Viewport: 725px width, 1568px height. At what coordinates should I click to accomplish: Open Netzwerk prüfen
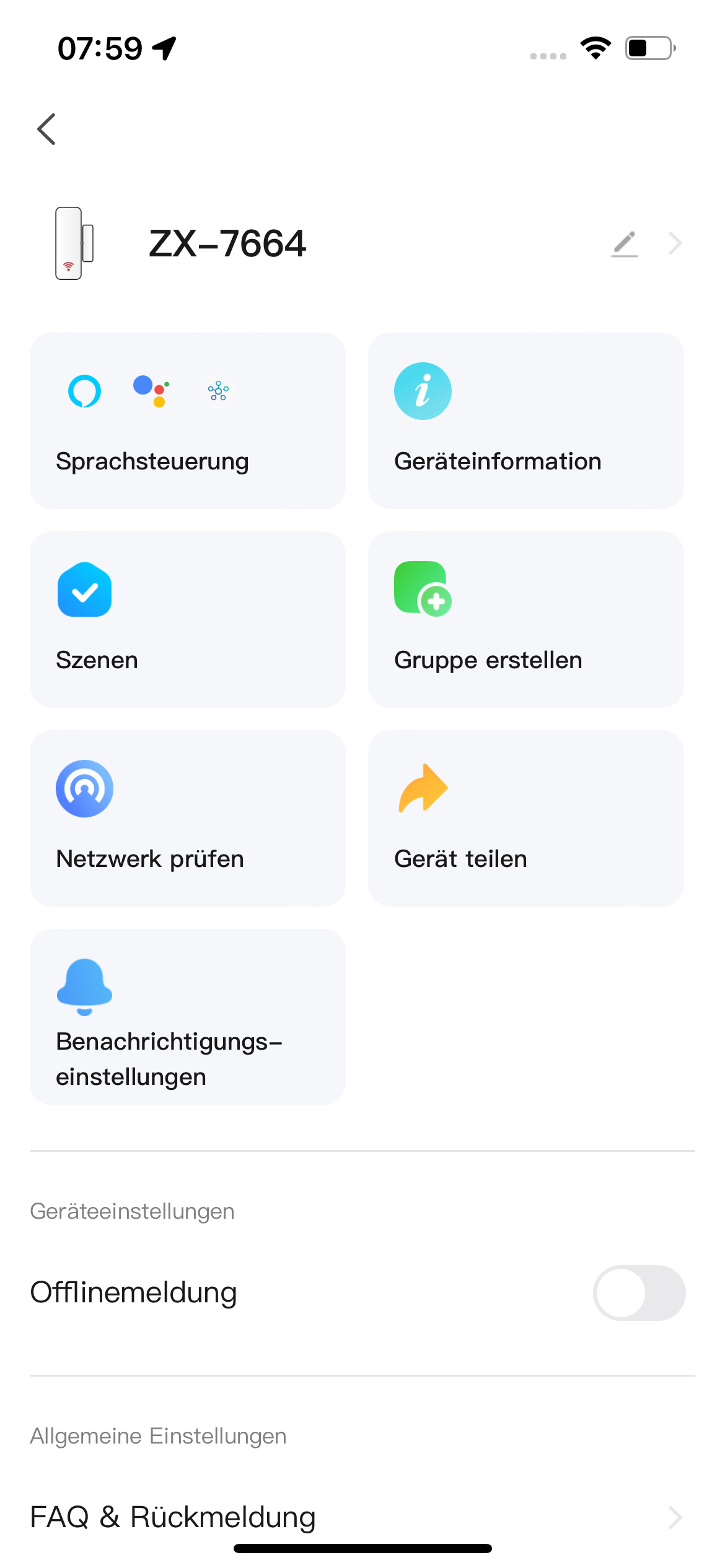[188, 818]
